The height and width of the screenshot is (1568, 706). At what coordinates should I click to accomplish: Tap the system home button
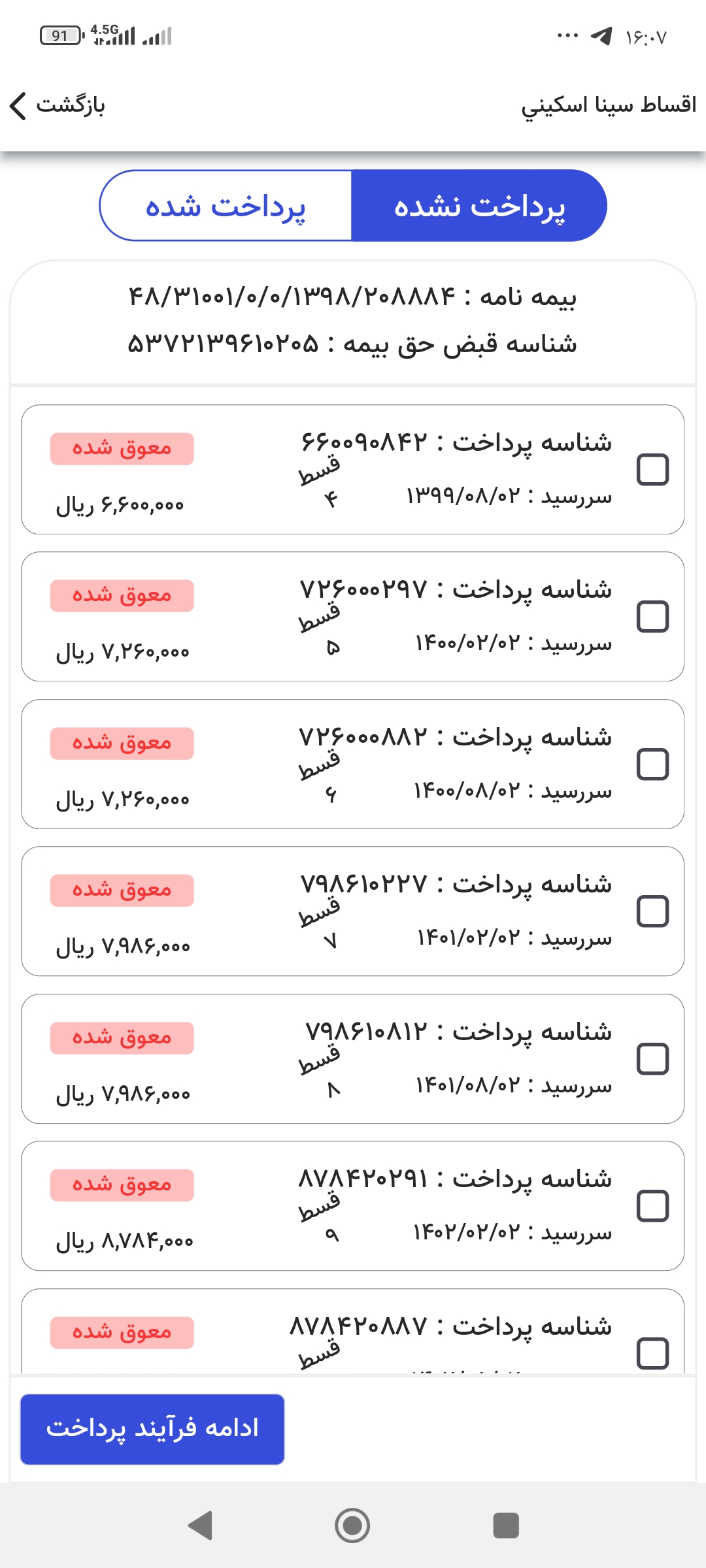pos(352,1526)
